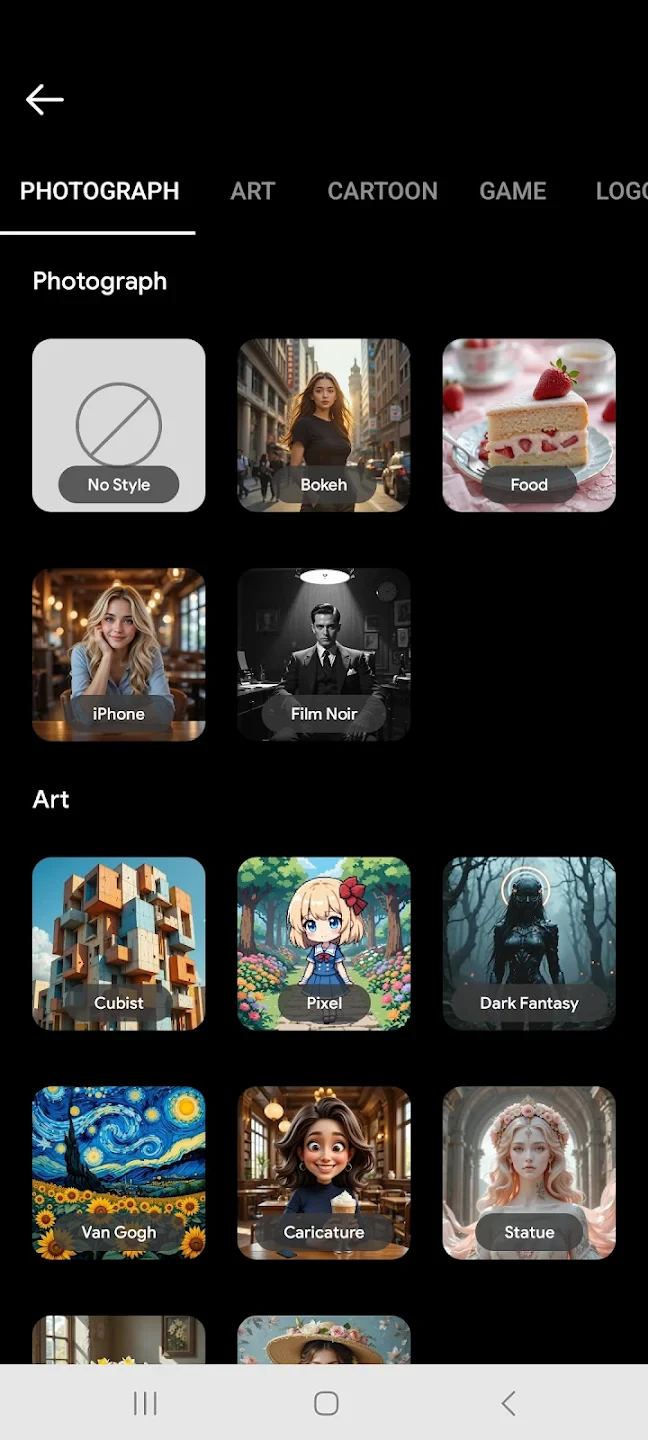Pick the Pixel art style

[x=324, y=943]
